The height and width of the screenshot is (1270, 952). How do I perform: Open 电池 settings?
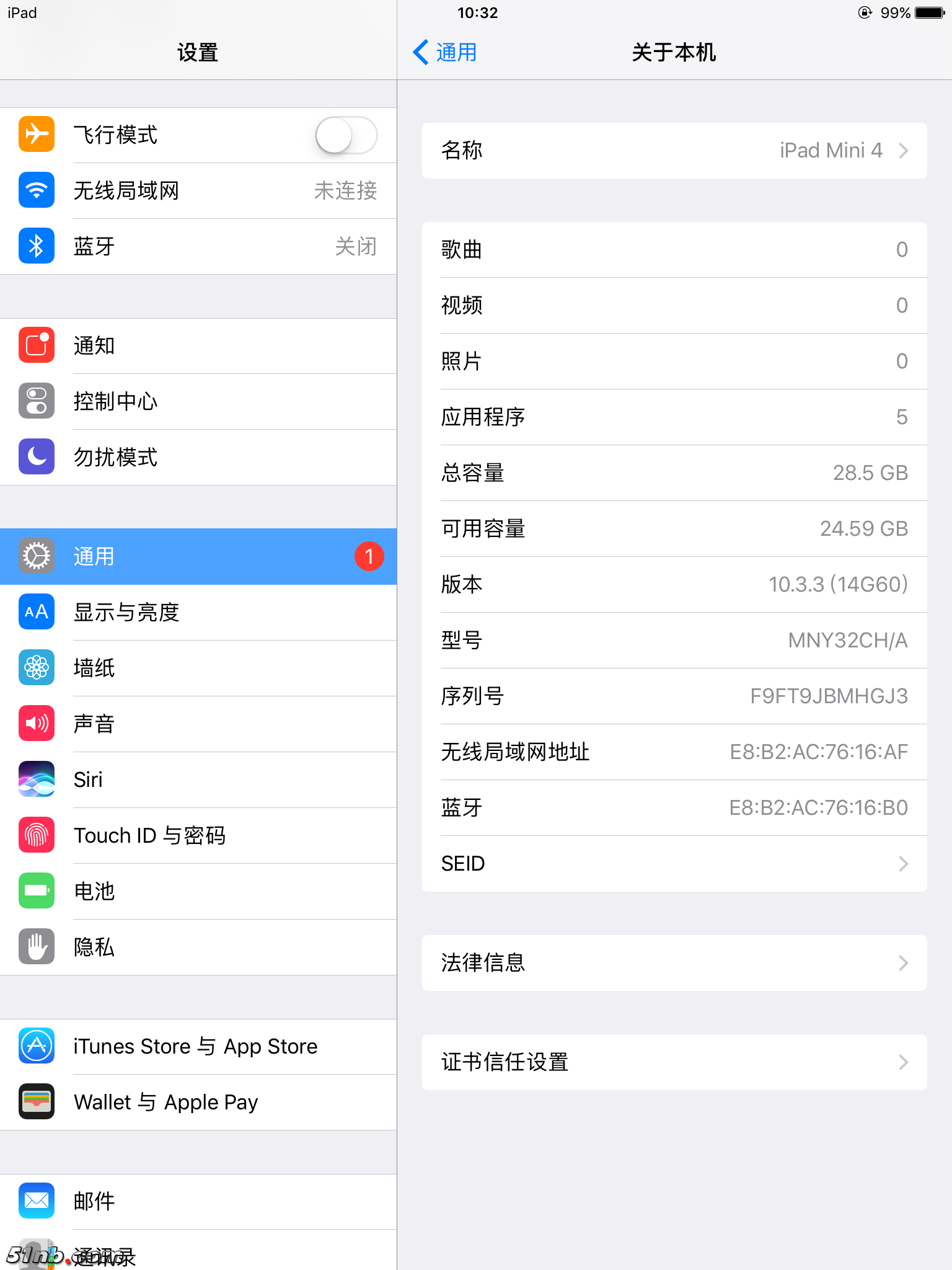pyautogui.click(x=198, y=892)
